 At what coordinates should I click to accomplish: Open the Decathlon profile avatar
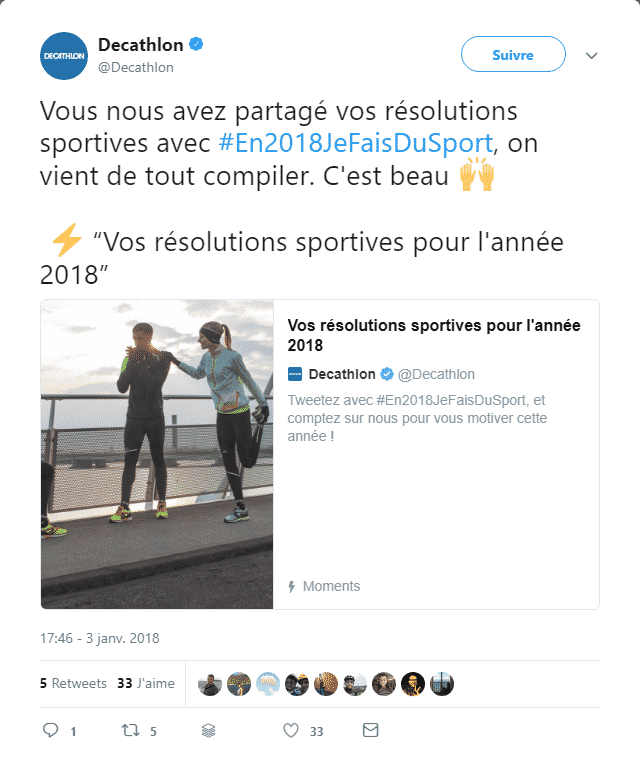[63, 56]
